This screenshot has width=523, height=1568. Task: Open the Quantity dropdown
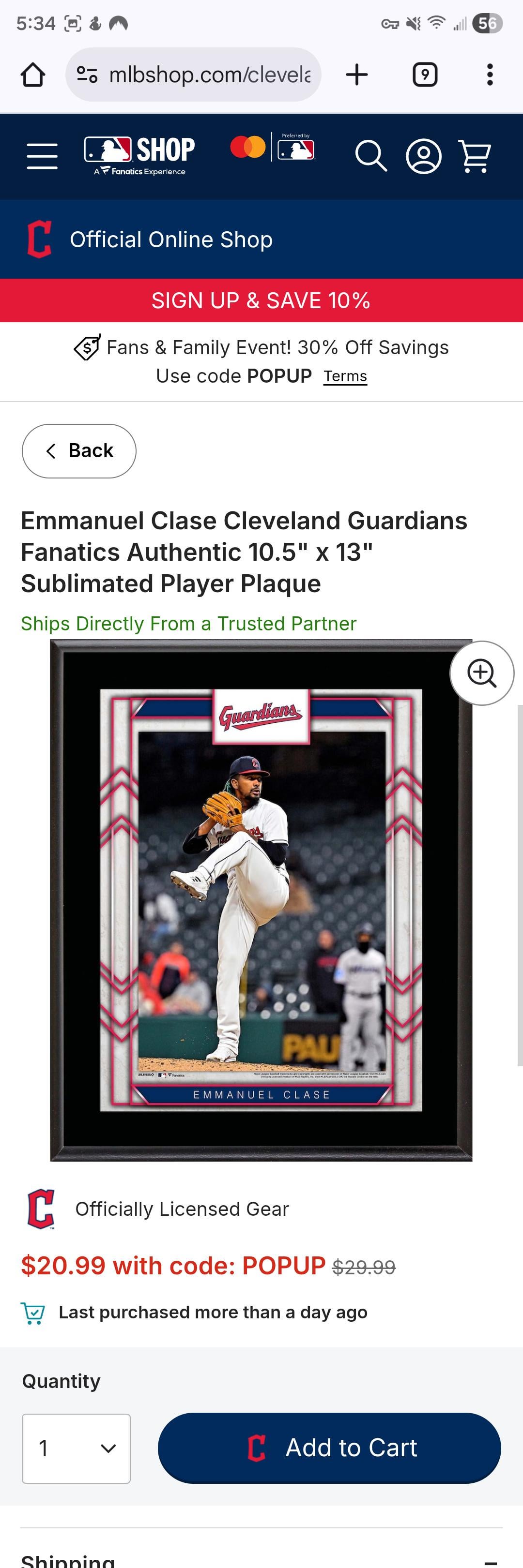click(76, 1448)
